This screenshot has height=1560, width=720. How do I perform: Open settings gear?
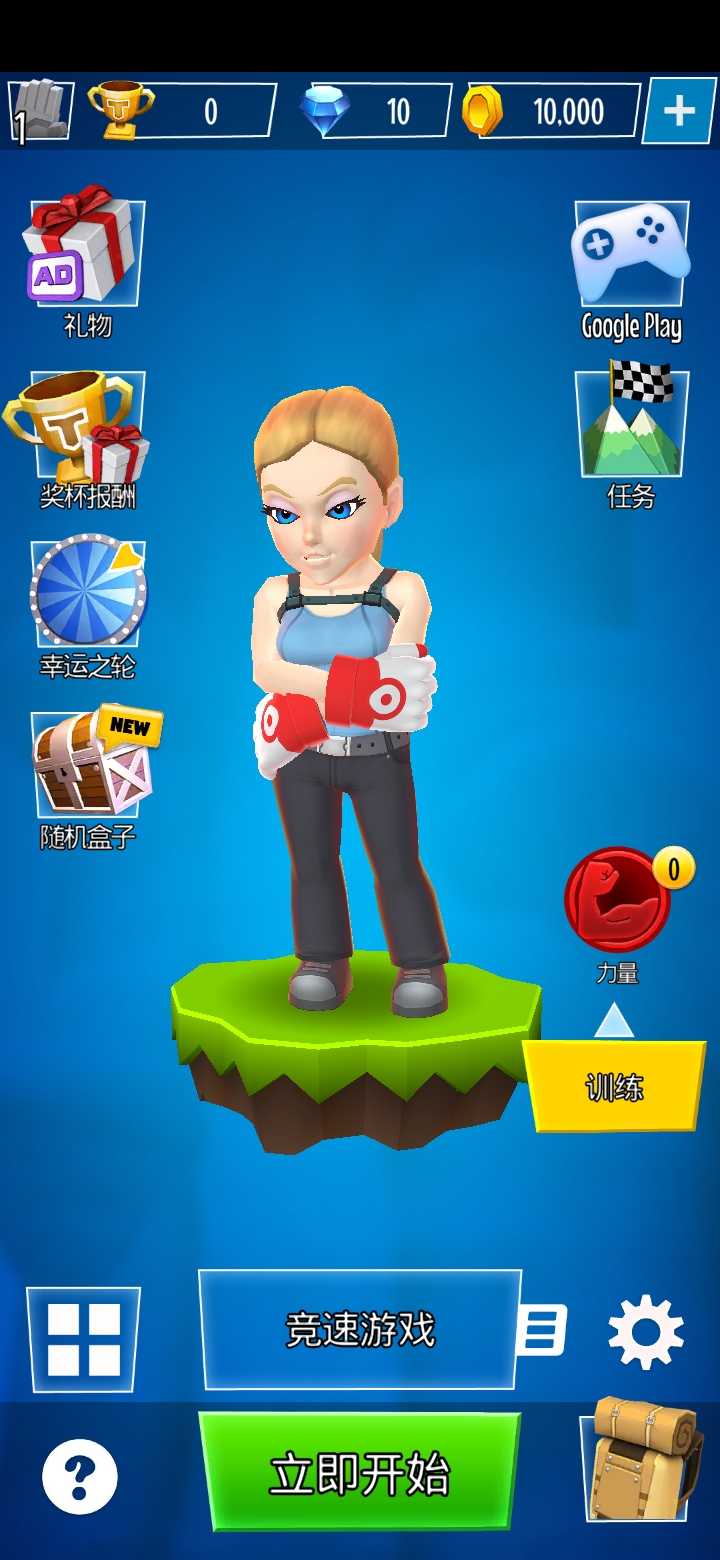[646, 1331]
